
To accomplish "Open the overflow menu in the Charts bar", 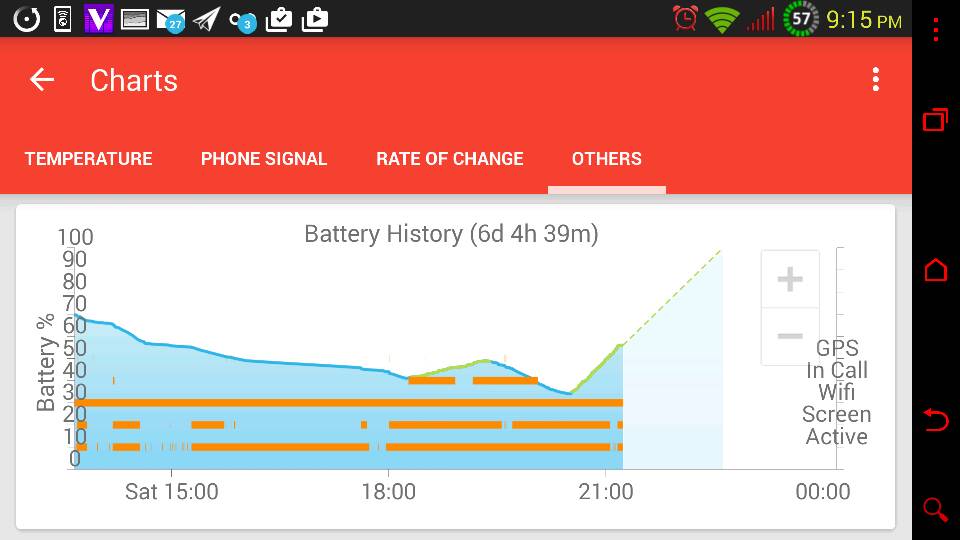I will 875,80.
